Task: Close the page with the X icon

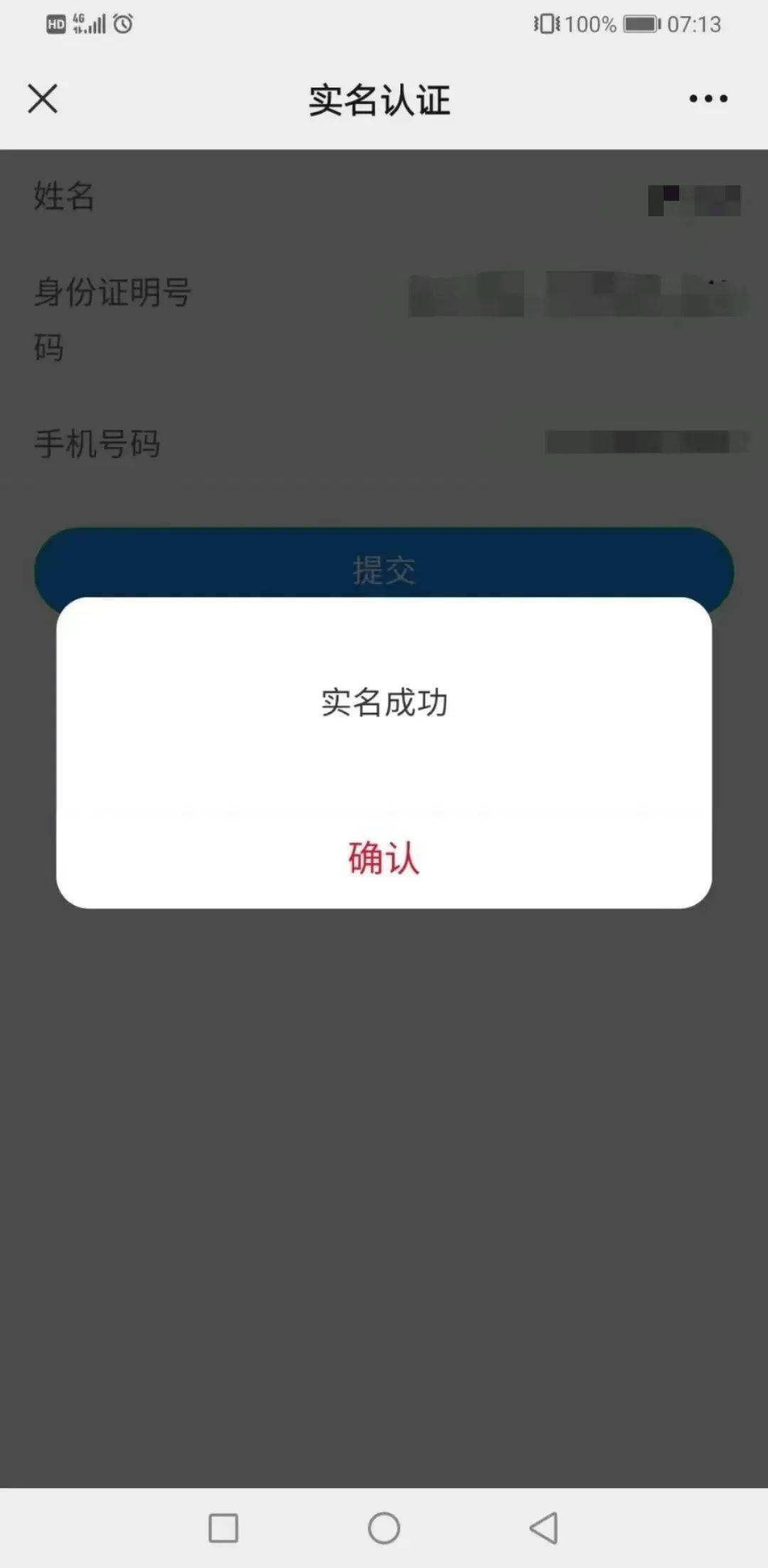Action: coord(41,100)
